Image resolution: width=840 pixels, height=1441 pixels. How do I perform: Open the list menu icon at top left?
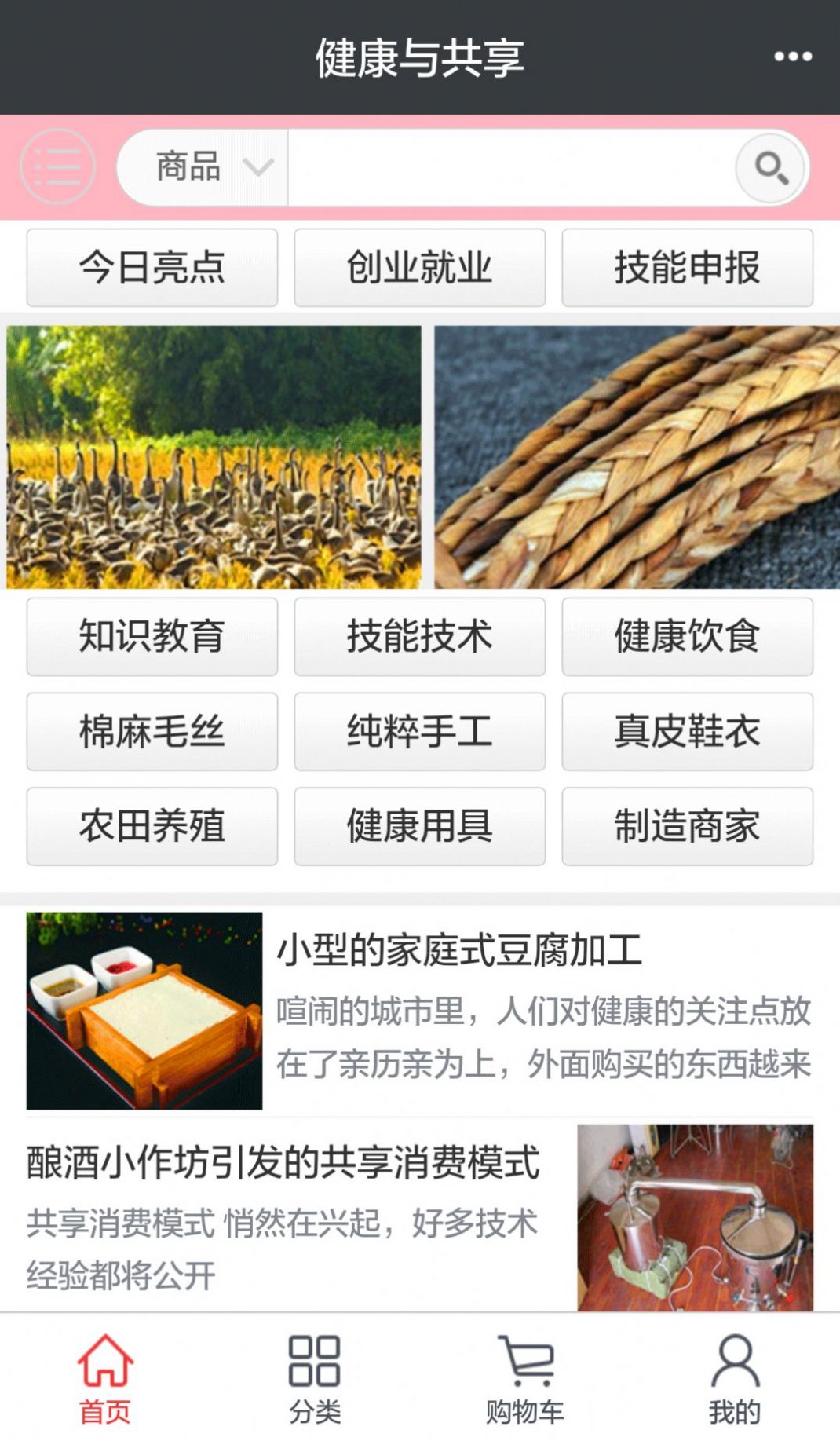click(57, 166)
